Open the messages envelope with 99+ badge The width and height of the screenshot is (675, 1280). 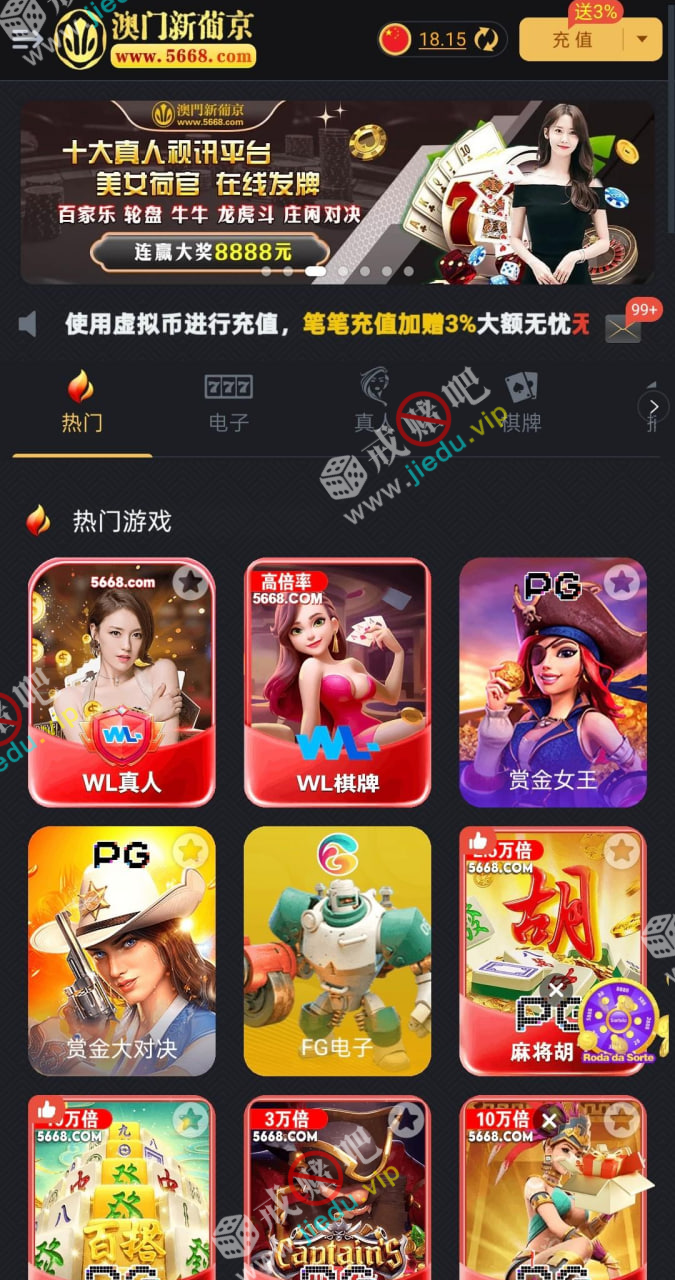tap(624, 325)
